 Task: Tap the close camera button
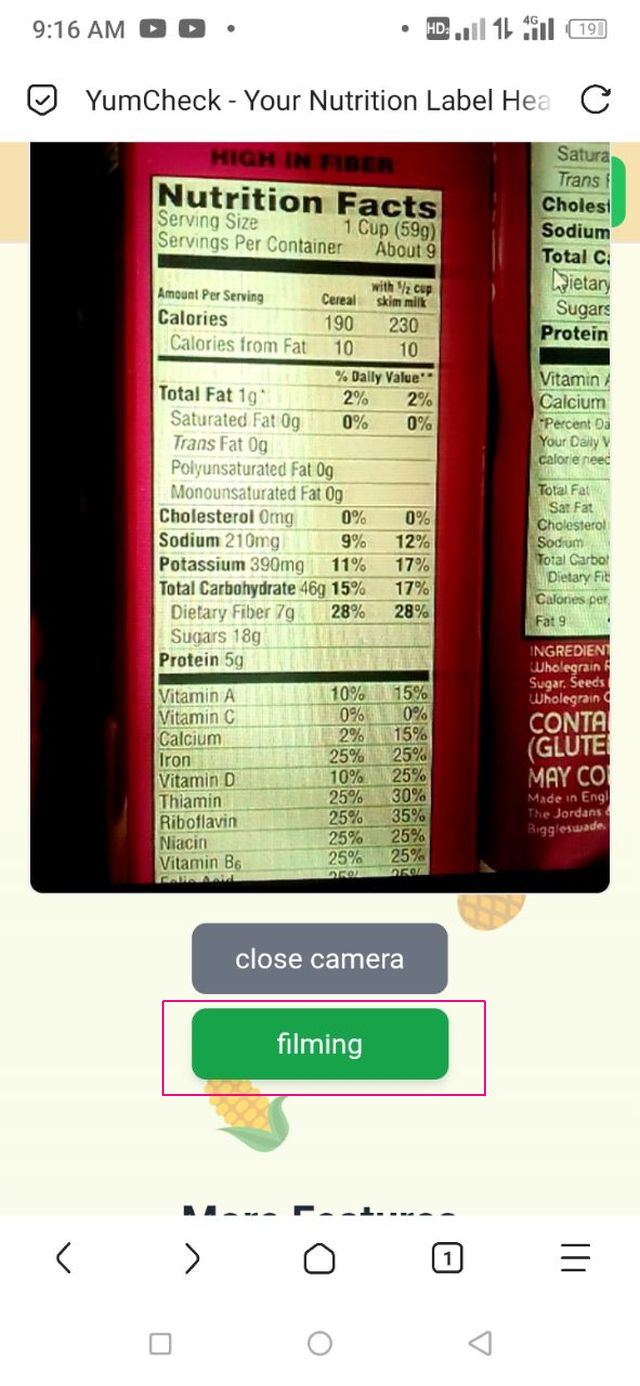tap(319, 959)
